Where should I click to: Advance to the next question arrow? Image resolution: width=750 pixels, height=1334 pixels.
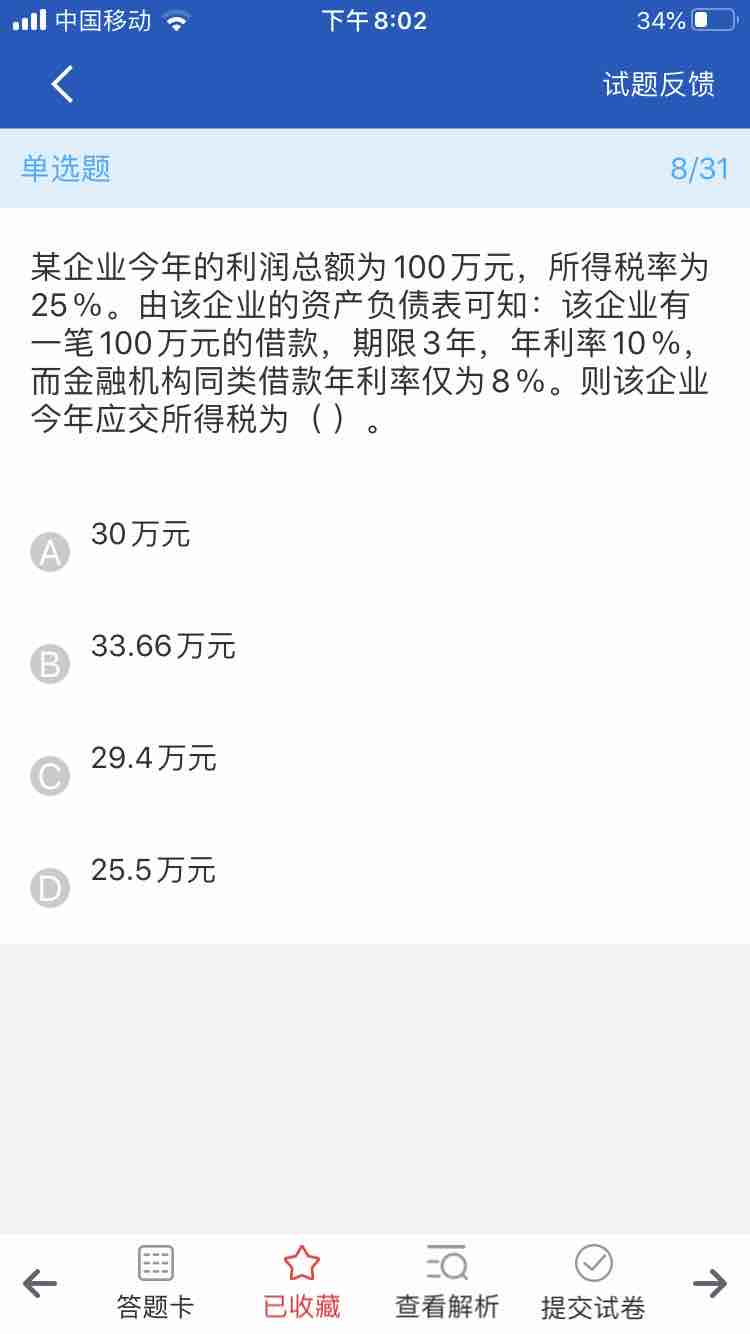[710, 1283]
